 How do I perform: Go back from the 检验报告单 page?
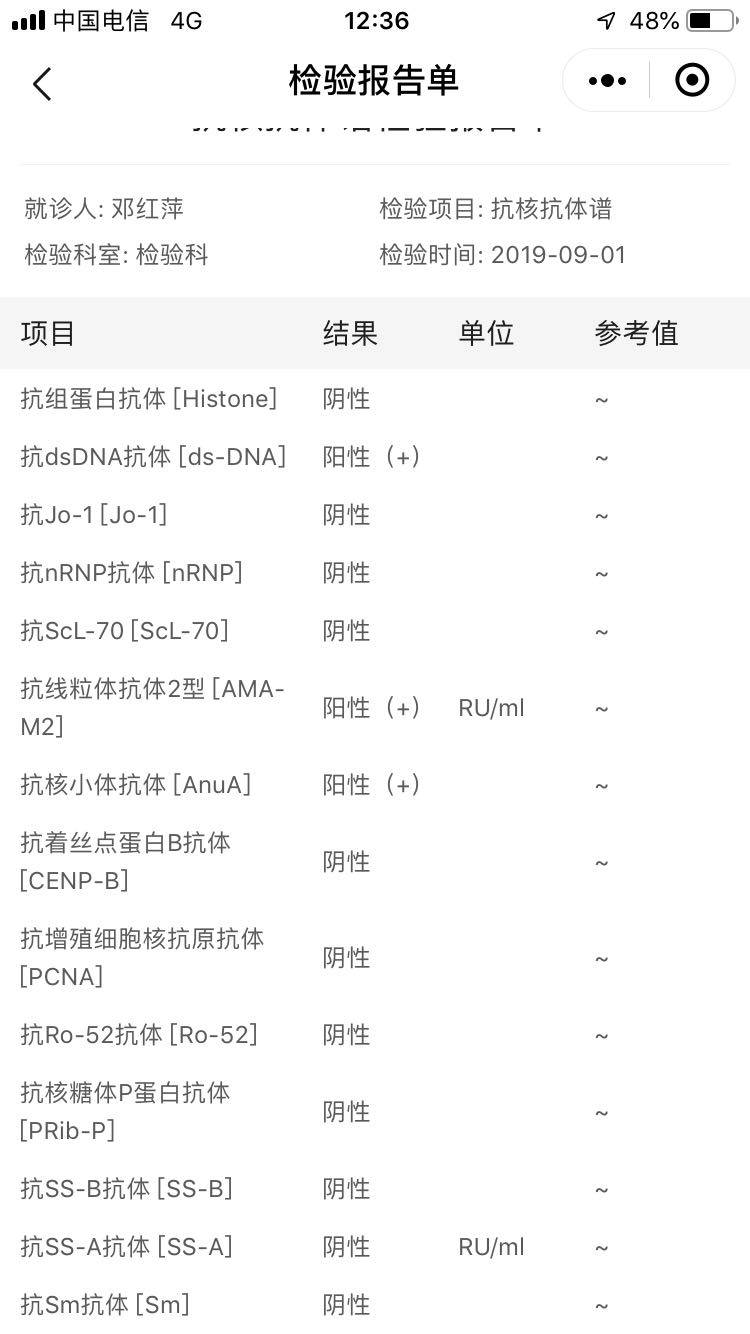[42, 84]
